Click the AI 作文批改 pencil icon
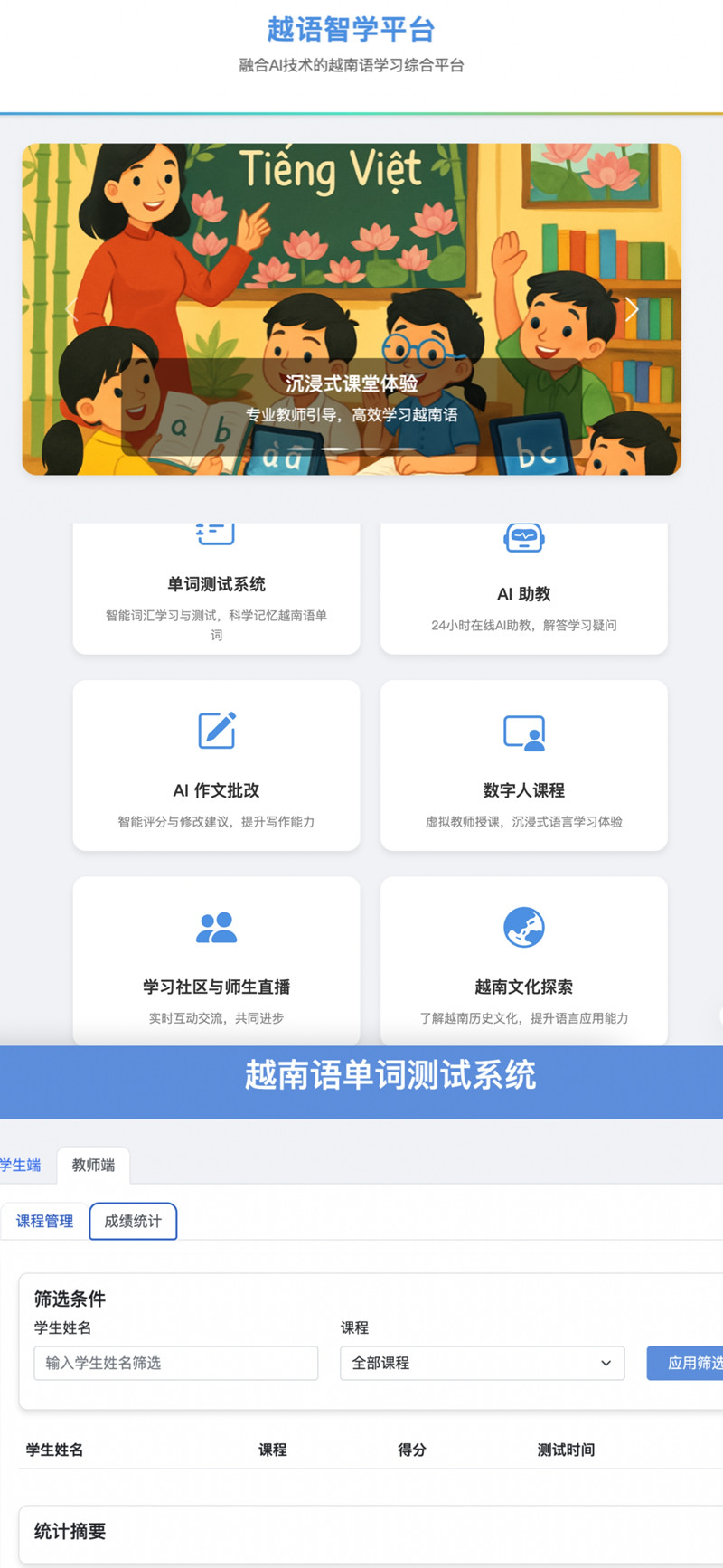Viewport: 723px width, 1568px height. click(x=215, y=732)
